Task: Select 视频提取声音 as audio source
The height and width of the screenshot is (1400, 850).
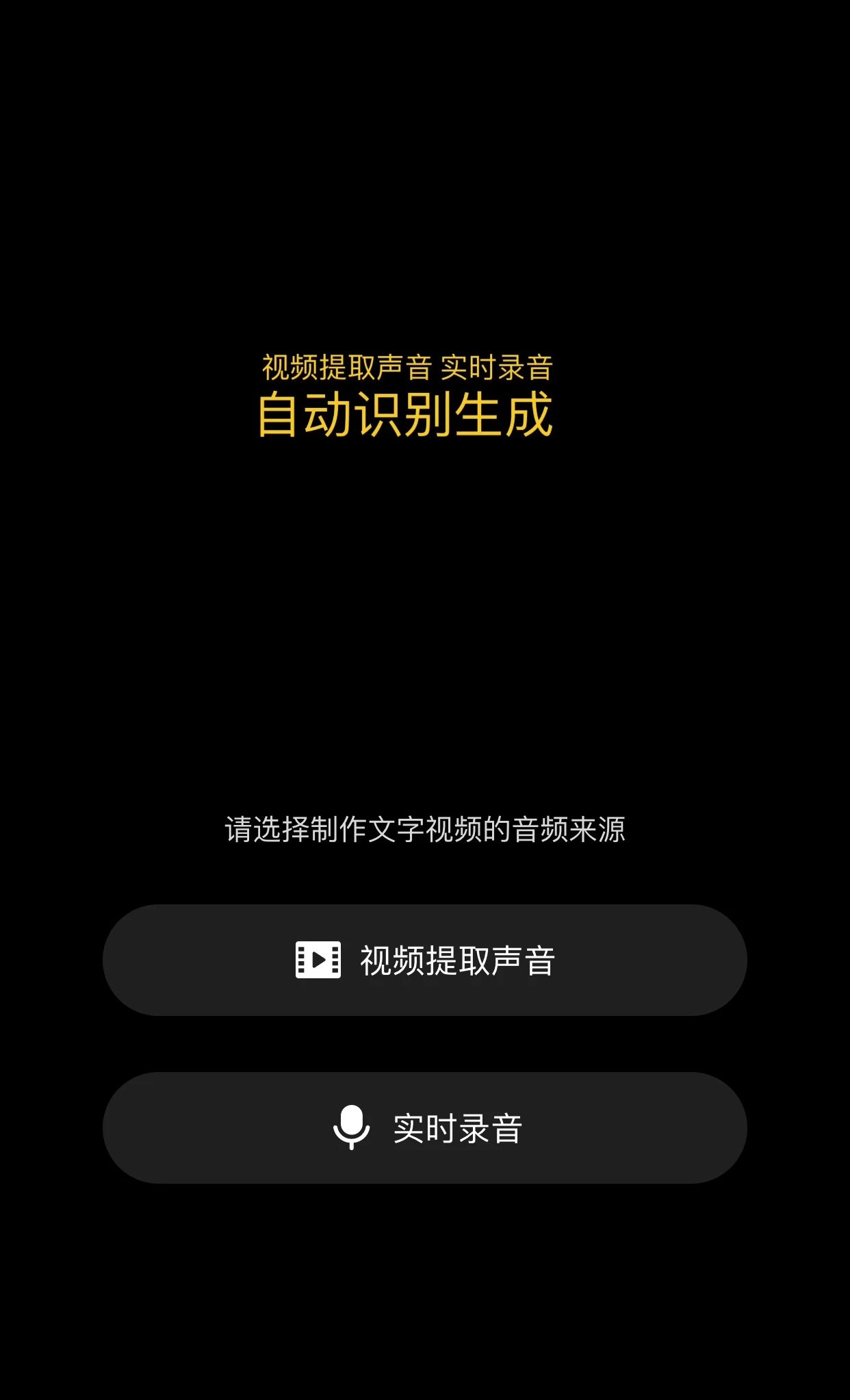Action: [424, 960]
